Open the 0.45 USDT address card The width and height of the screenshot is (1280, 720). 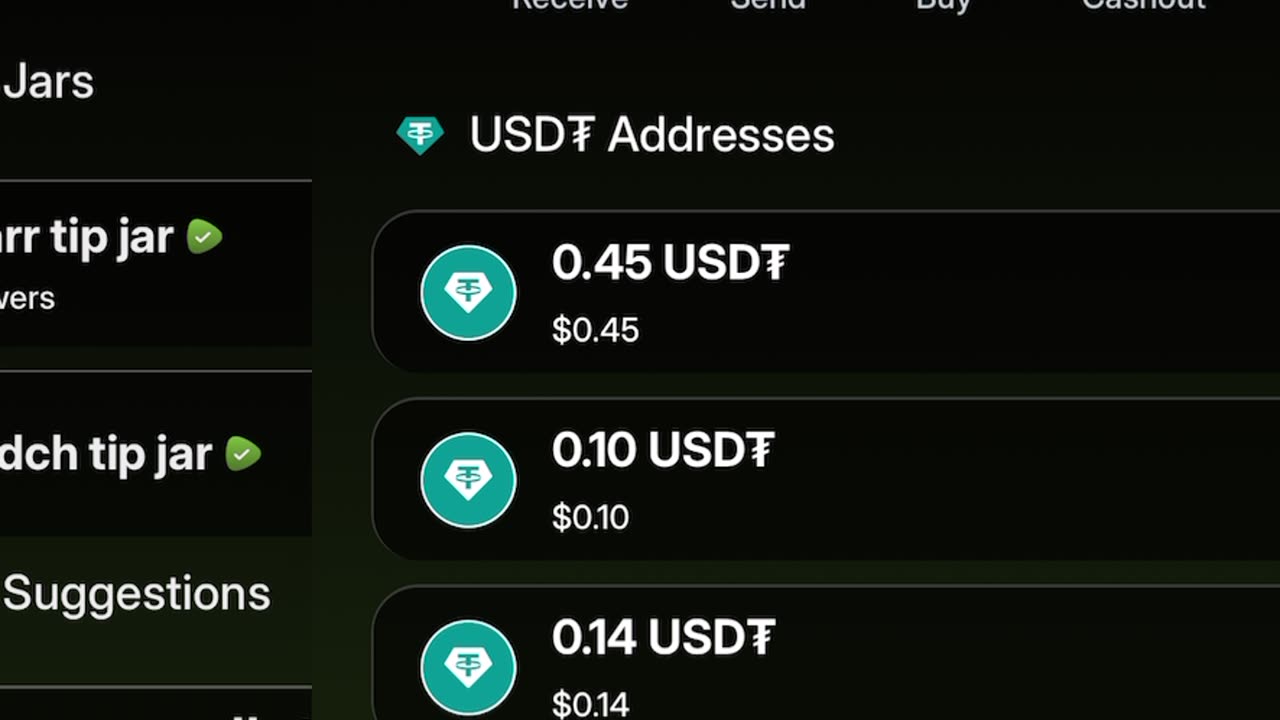826,292
